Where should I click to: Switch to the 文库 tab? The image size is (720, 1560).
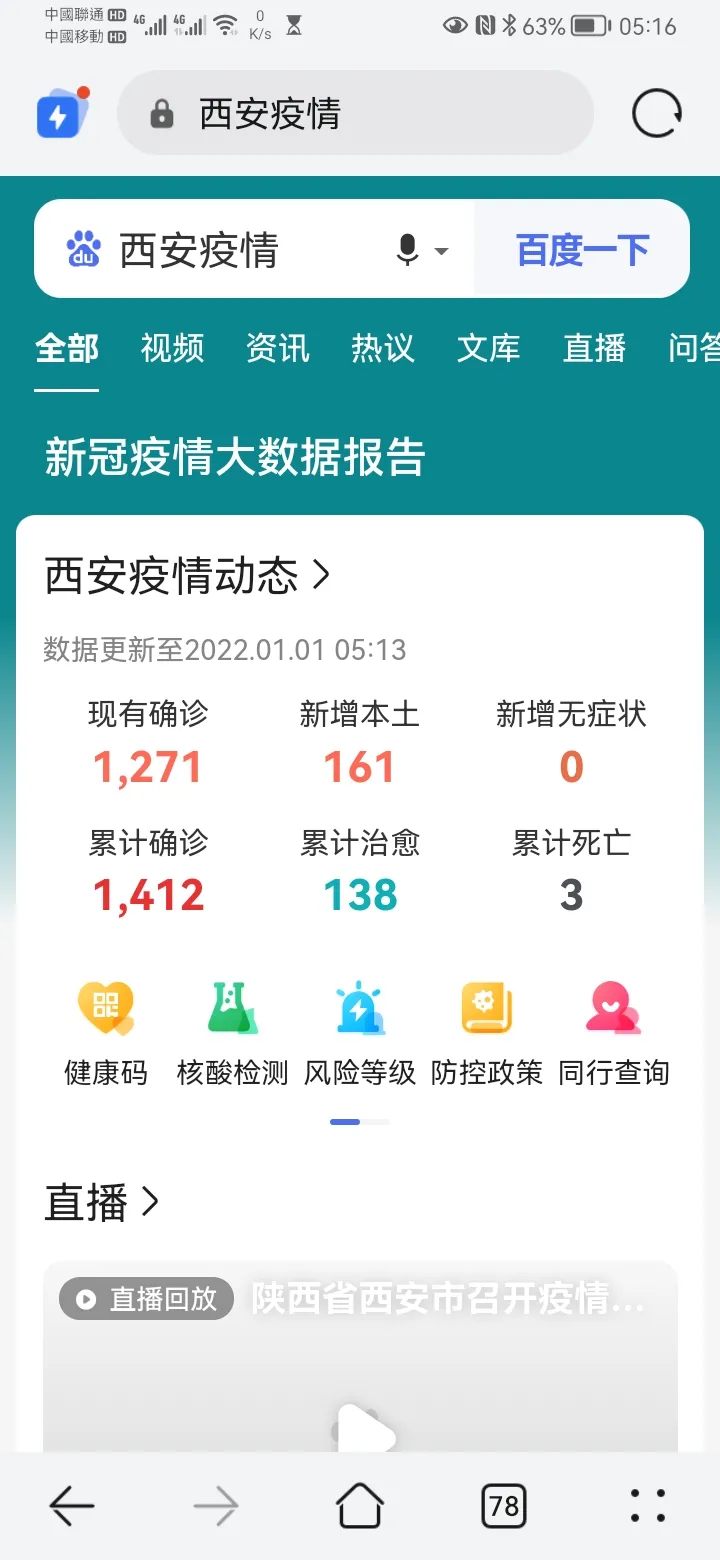click(489, 348)
